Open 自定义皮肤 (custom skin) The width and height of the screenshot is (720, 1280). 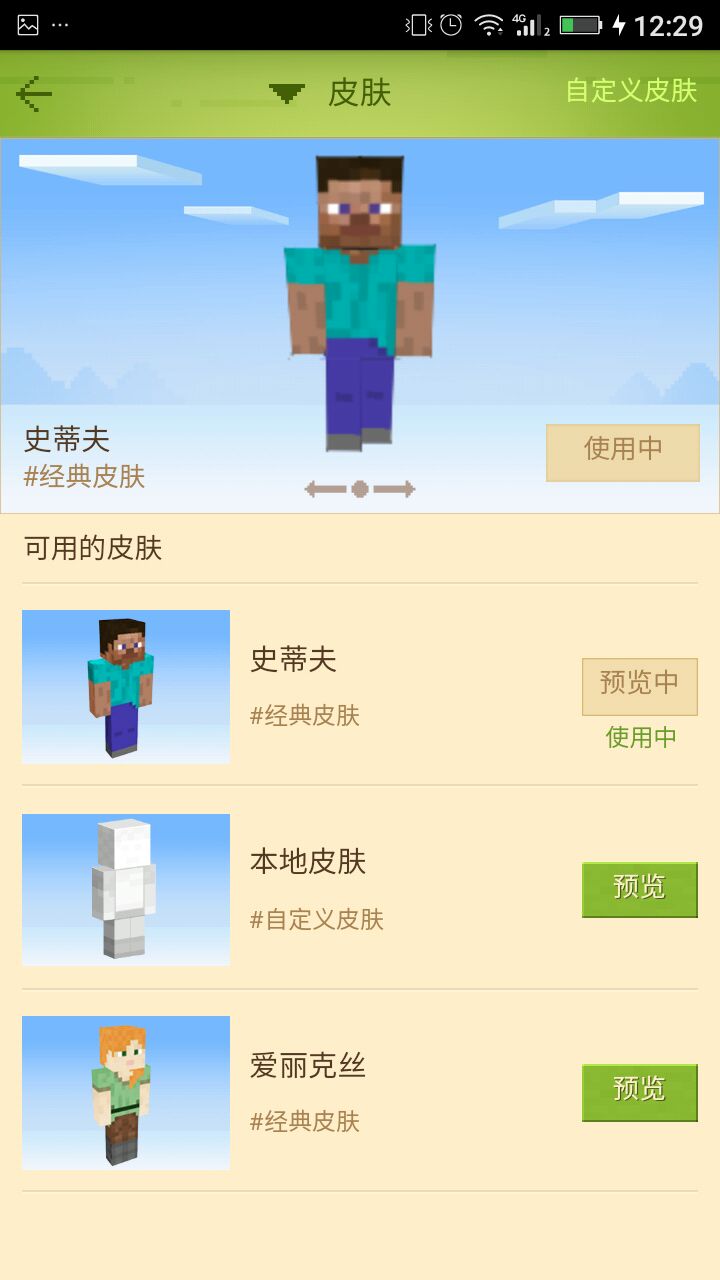pos(630,91)
